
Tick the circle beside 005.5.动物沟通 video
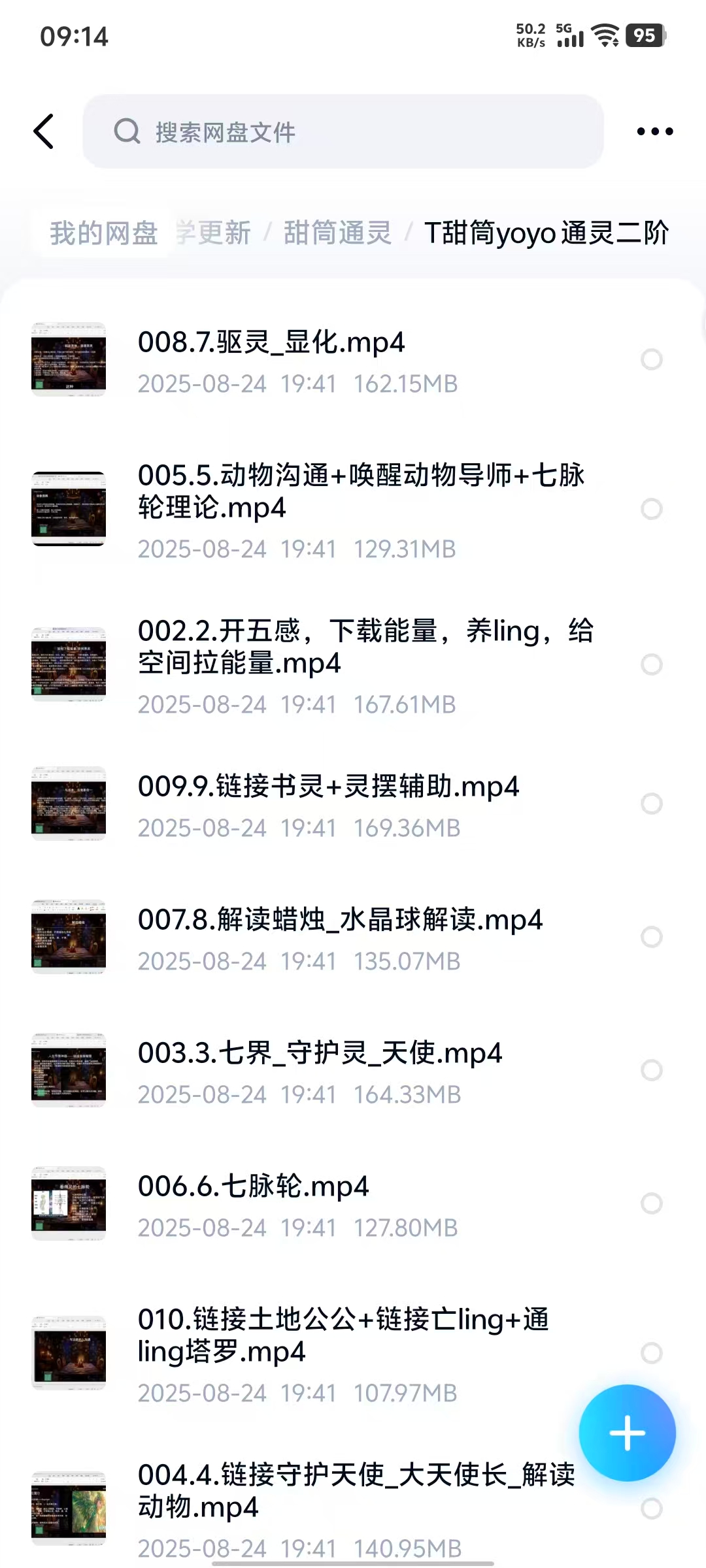651,509
